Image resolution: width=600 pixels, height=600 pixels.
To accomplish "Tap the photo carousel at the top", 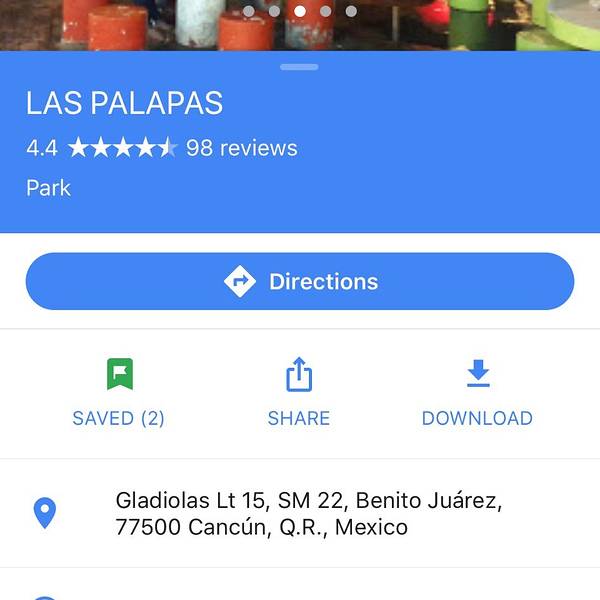I will [x=300, y=24].
